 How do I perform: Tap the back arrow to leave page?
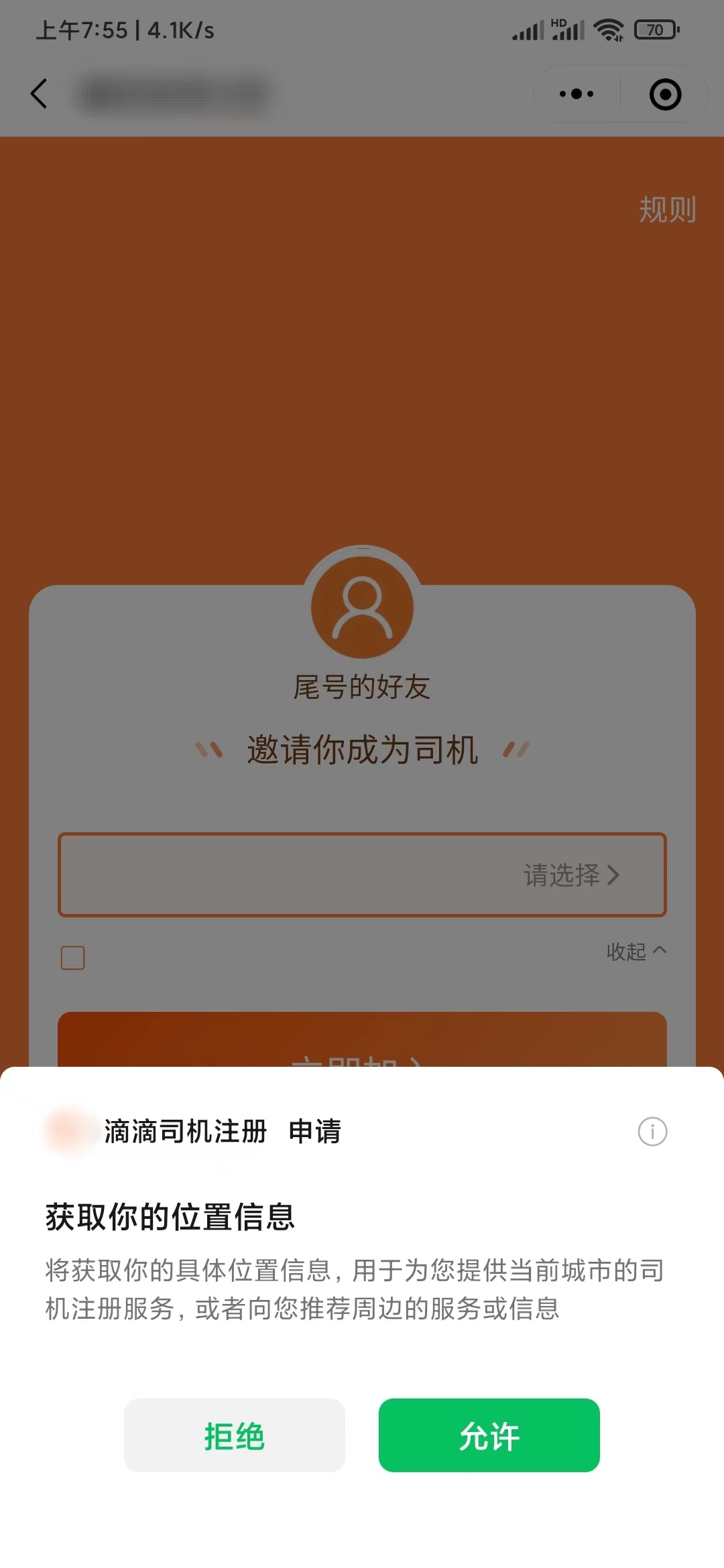[x=38, y=94]
